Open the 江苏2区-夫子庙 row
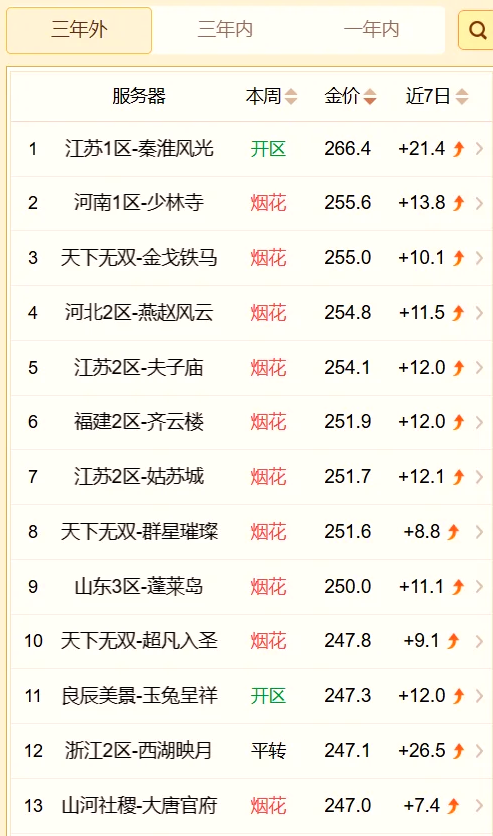The width and height of the screenshot is (493, 836). tap(252, 368)
